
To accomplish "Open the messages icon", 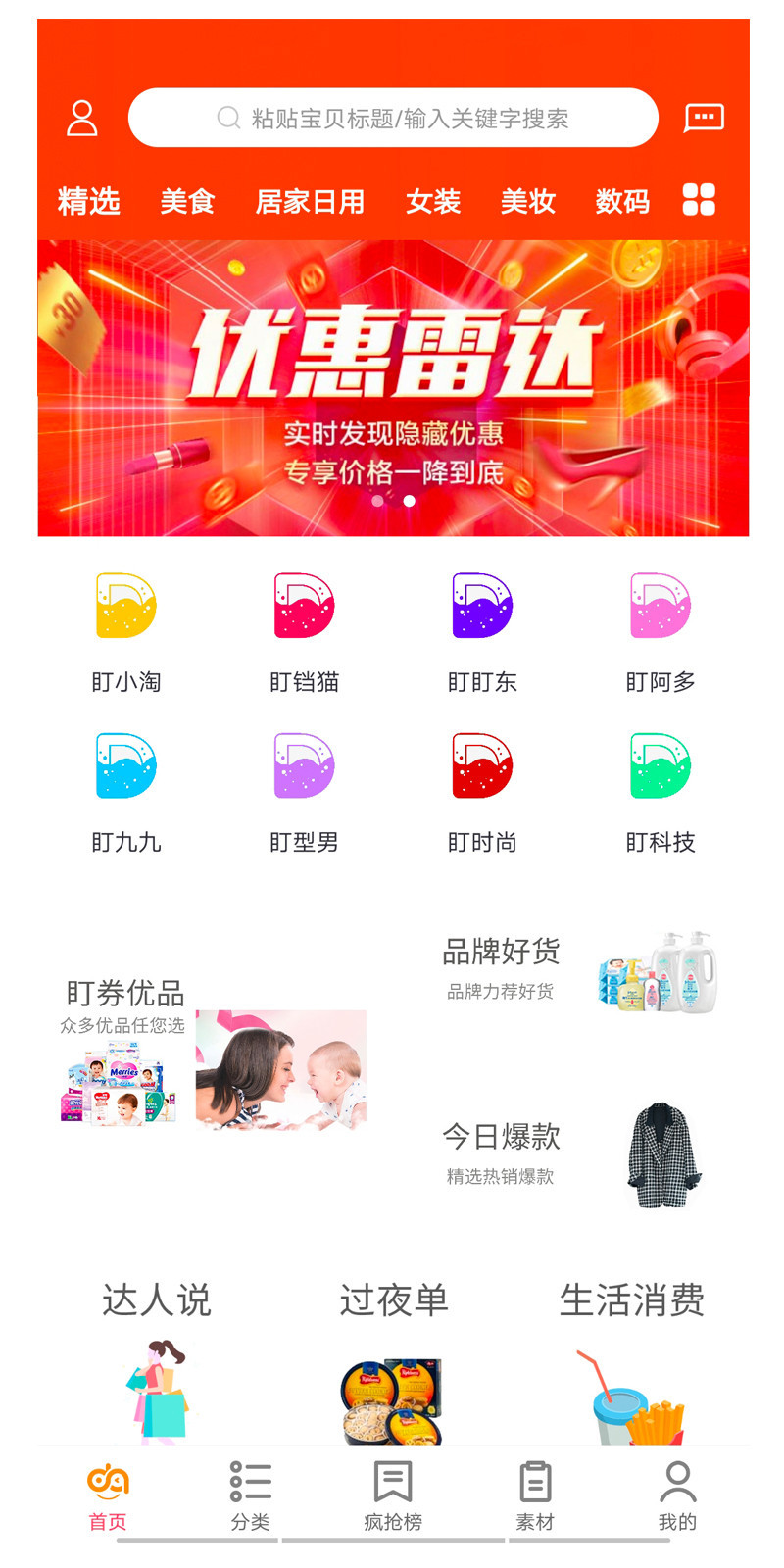I will tap(704, 118).
